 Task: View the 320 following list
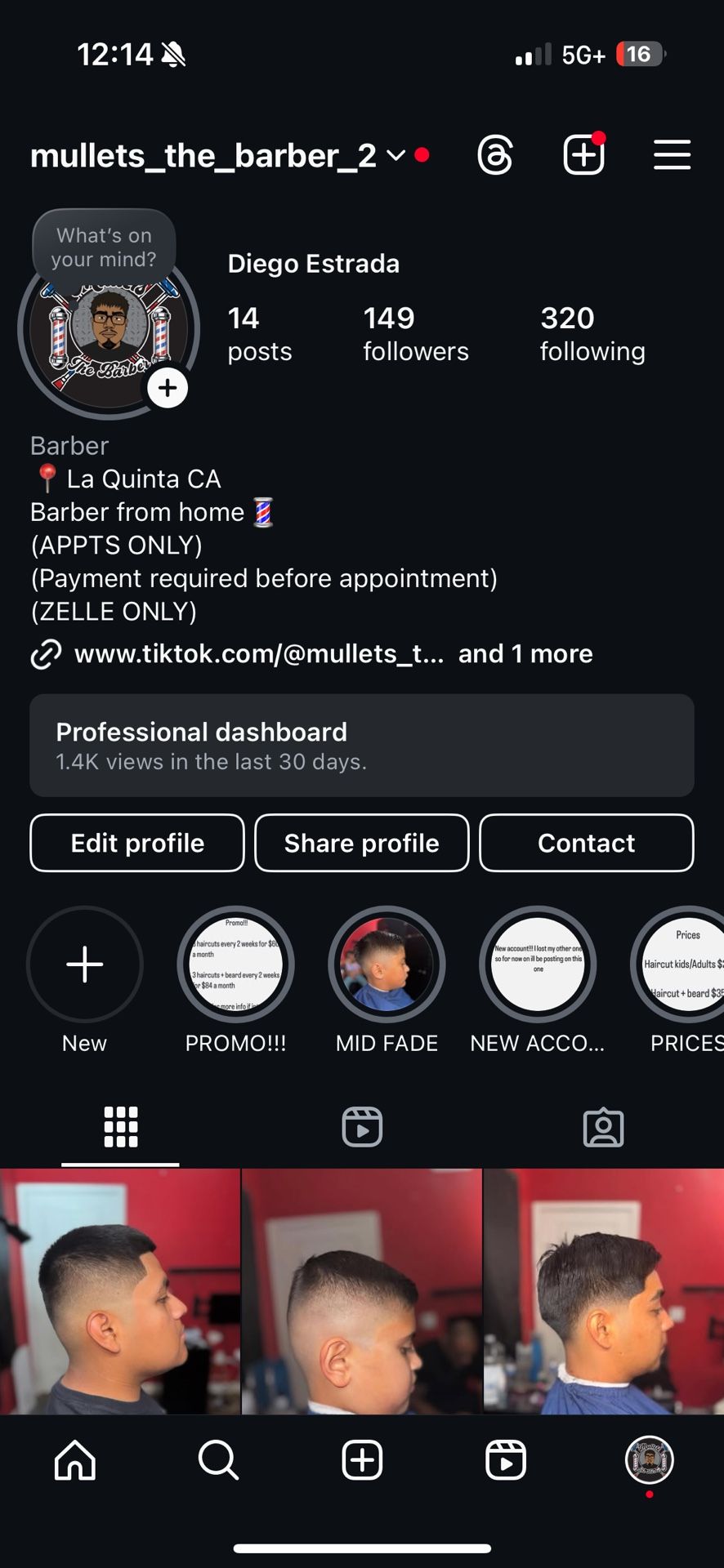(x=592, y=333)
